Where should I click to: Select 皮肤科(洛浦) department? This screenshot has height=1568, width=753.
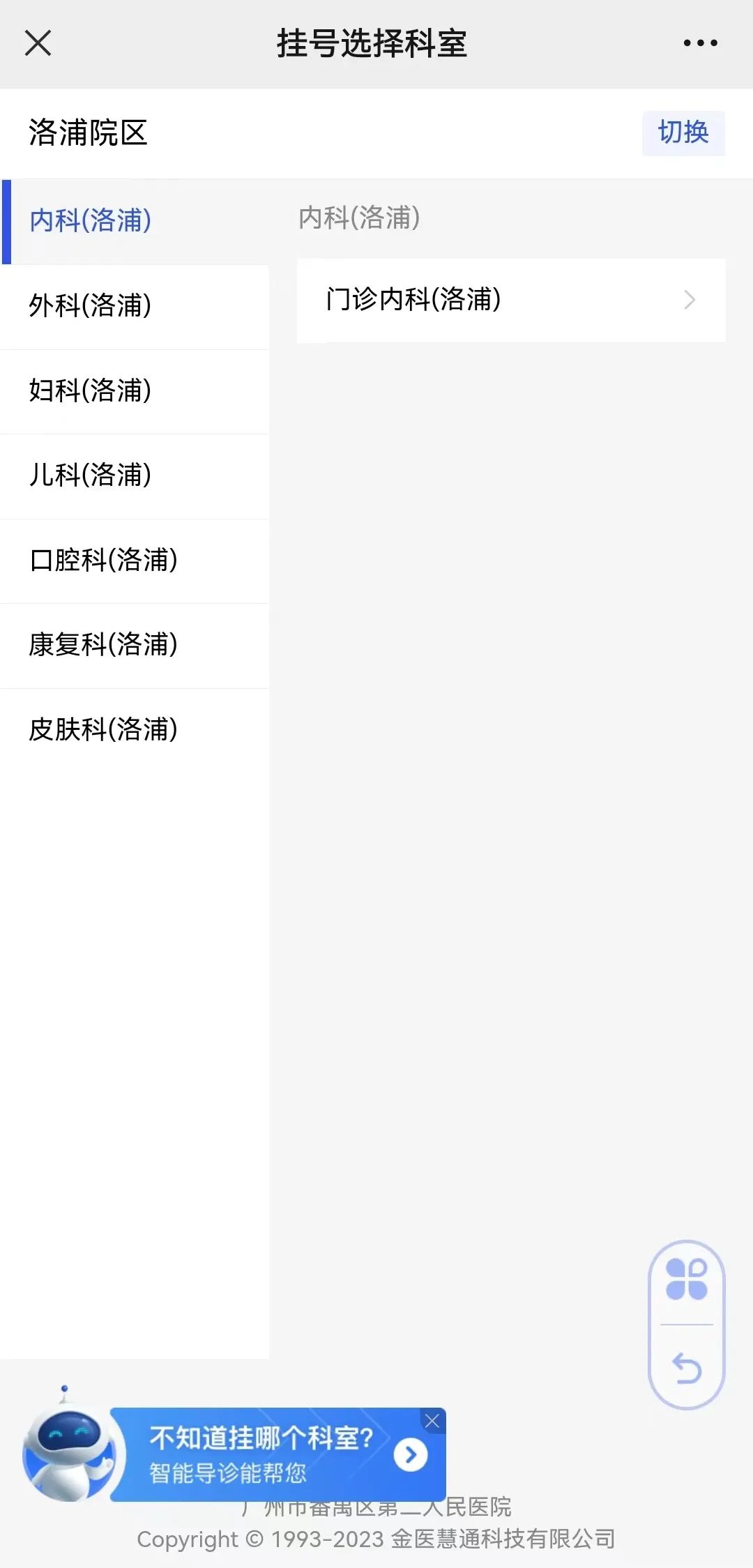click(x=103, y=731)
